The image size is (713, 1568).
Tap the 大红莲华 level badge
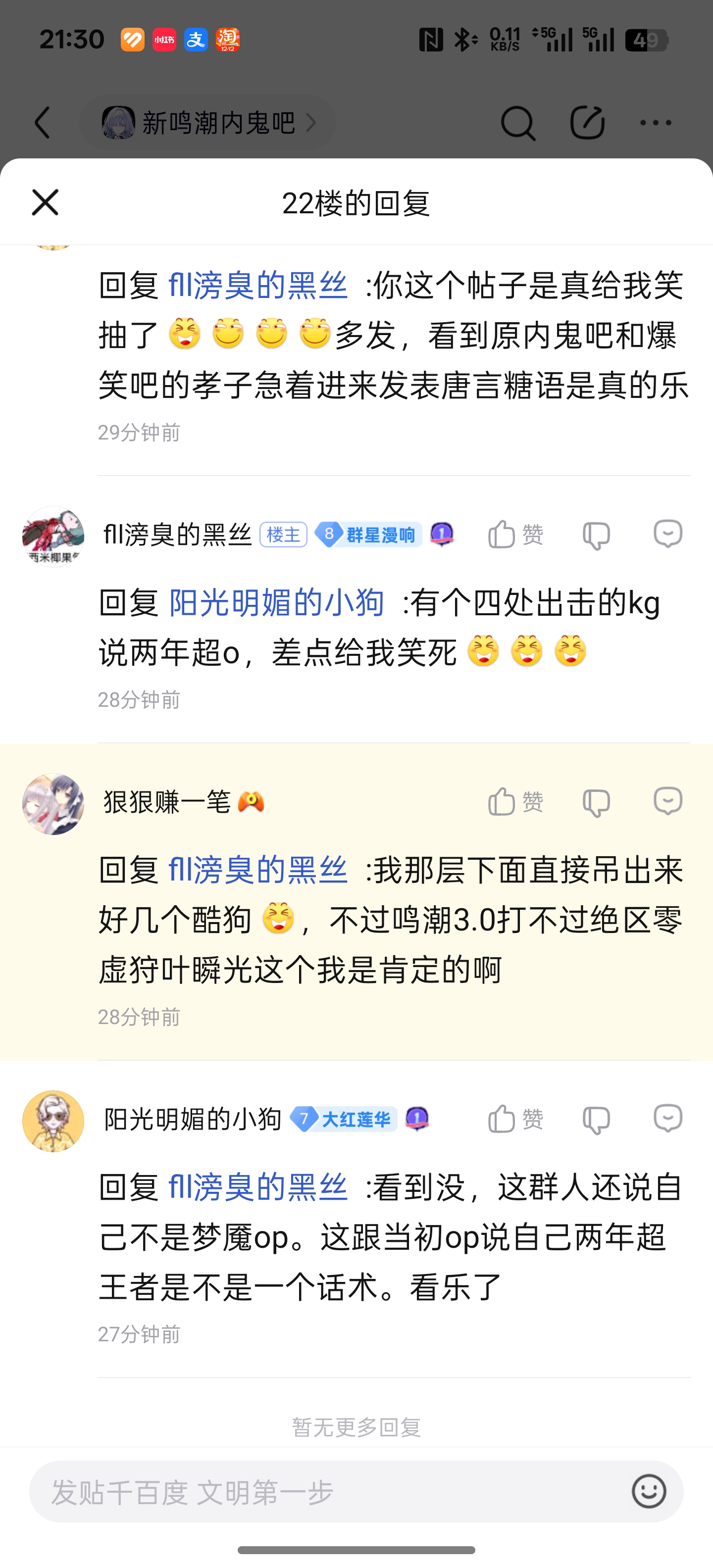point(344,1119)
